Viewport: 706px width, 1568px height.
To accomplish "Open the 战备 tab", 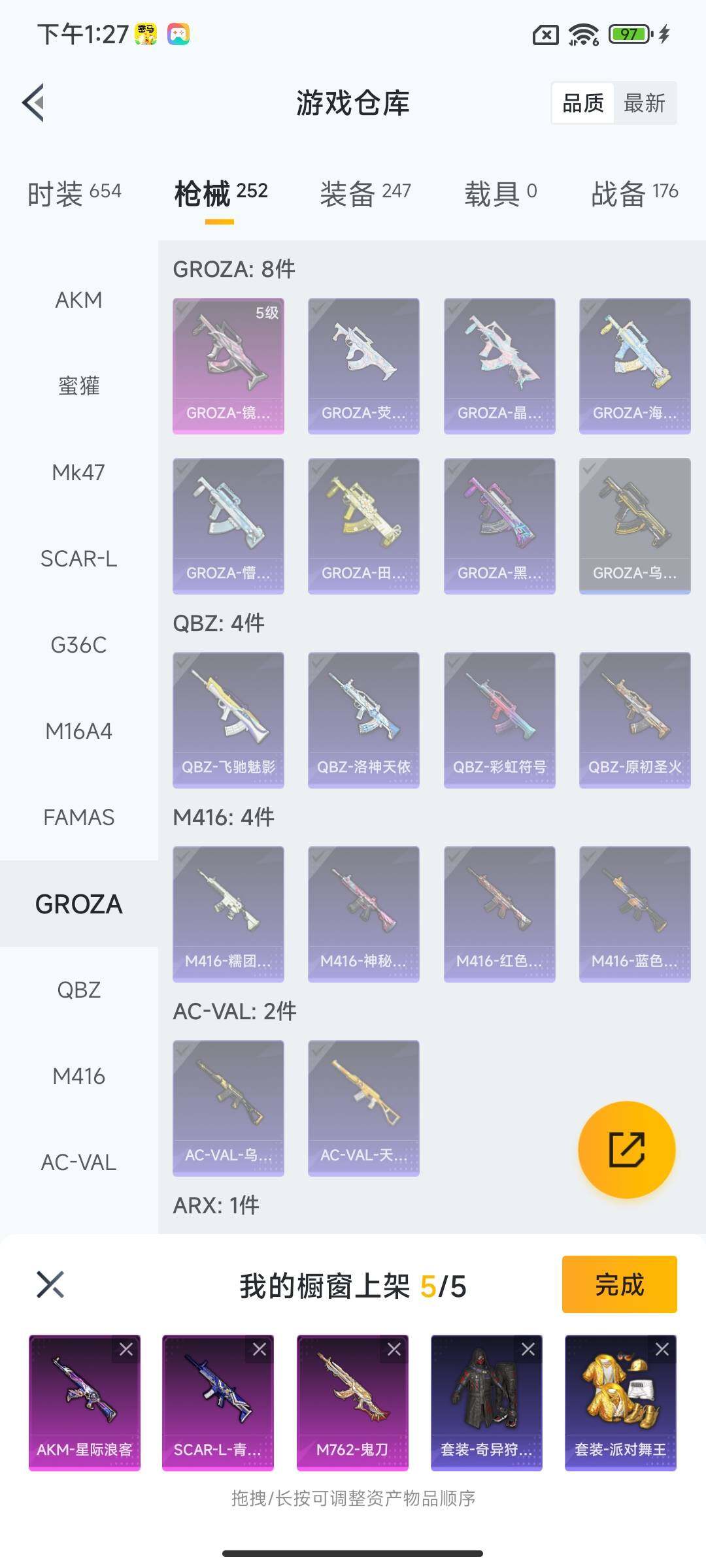I will (x=633, y=193).
